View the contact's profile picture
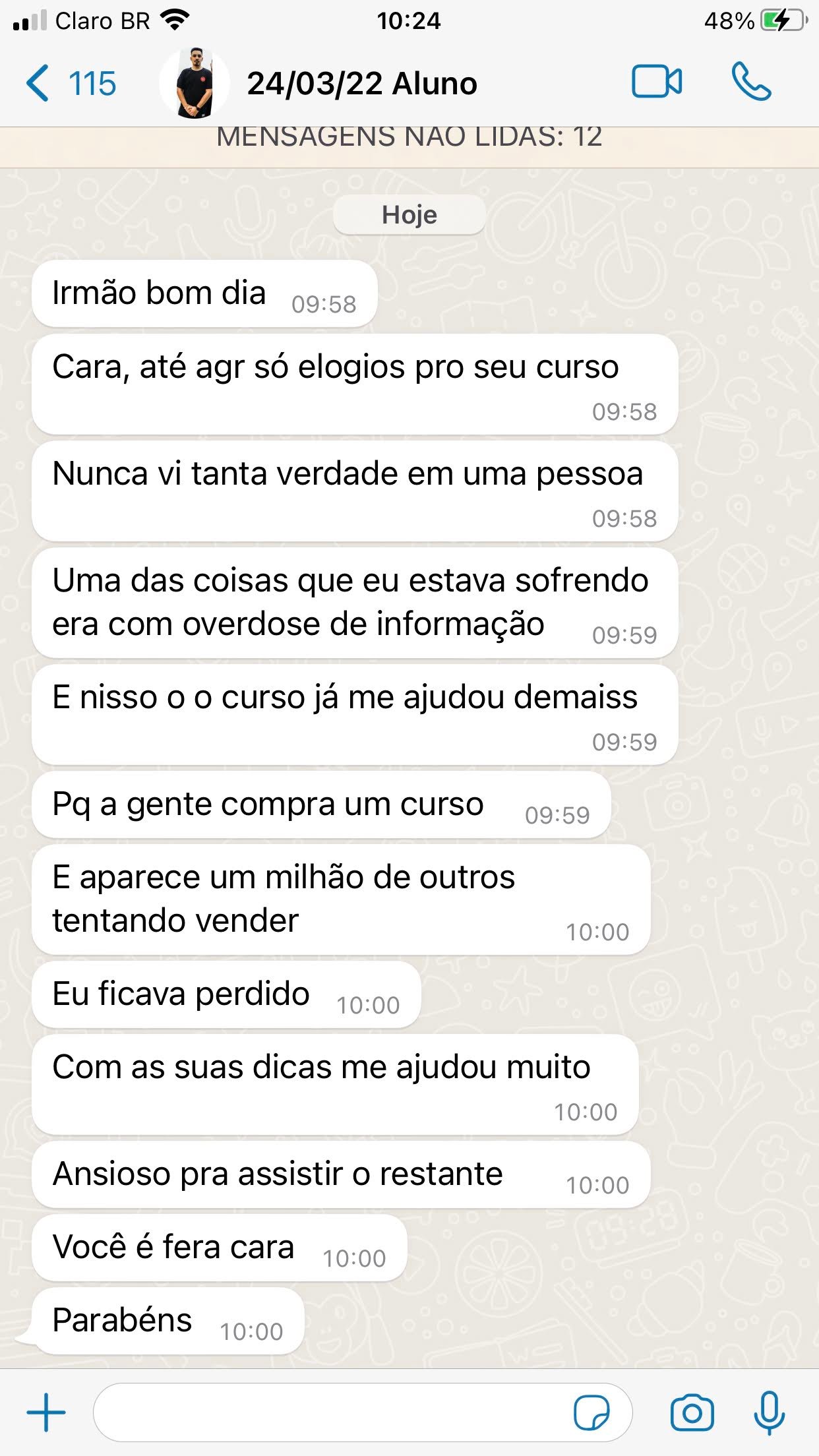 click(195, 84)
